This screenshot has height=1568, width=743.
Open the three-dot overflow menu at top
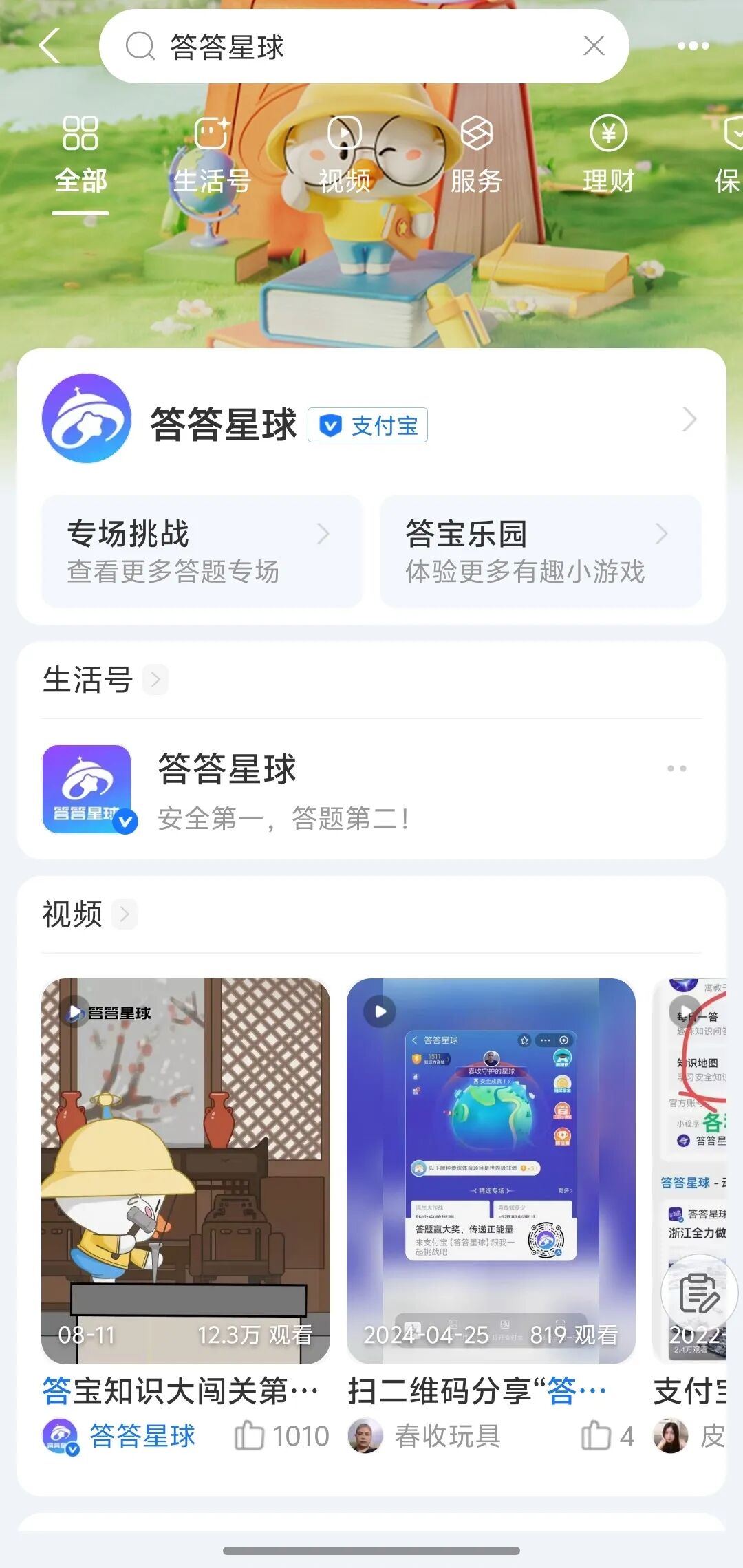[x=692, y=46]
